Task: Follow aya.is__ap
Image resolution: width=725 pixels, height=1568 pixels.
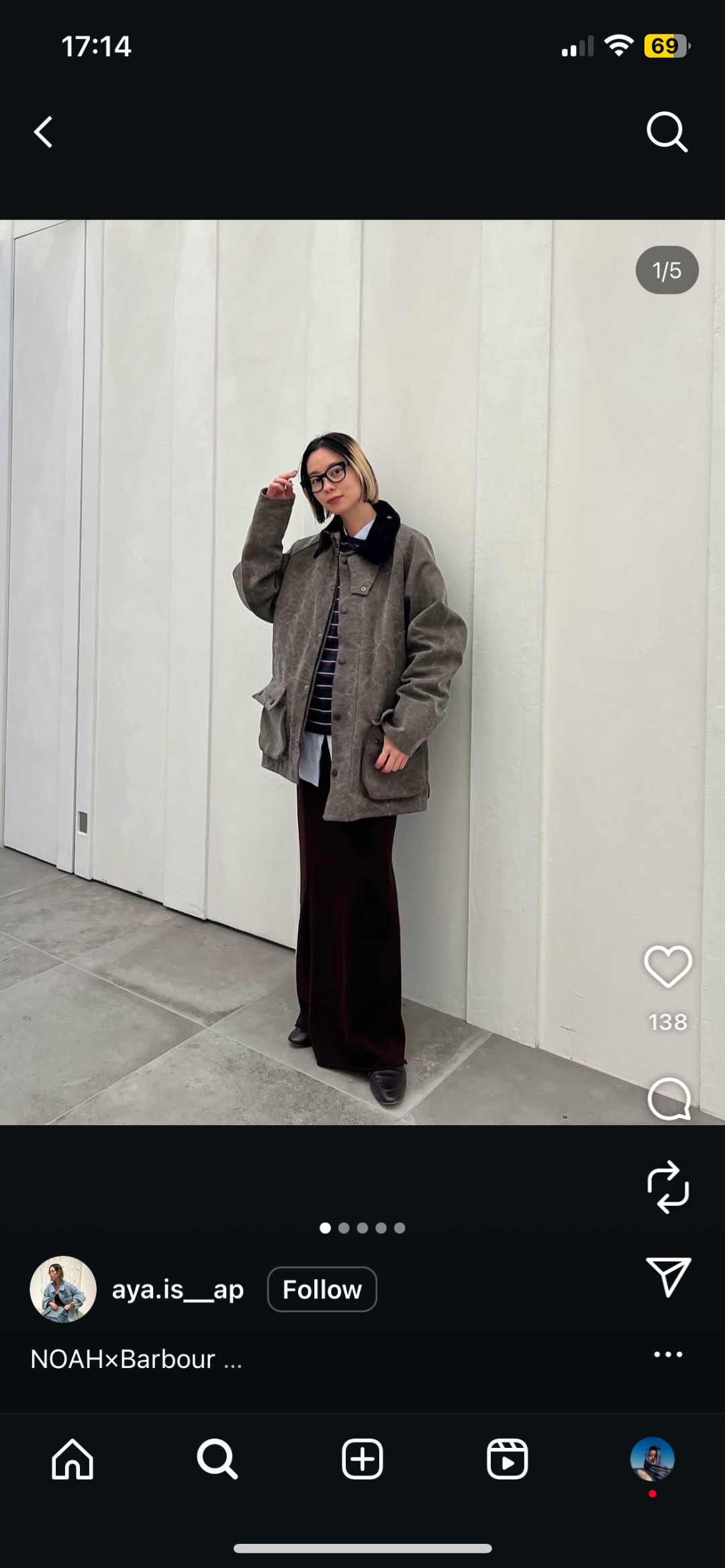Action: click(322, 1289)
